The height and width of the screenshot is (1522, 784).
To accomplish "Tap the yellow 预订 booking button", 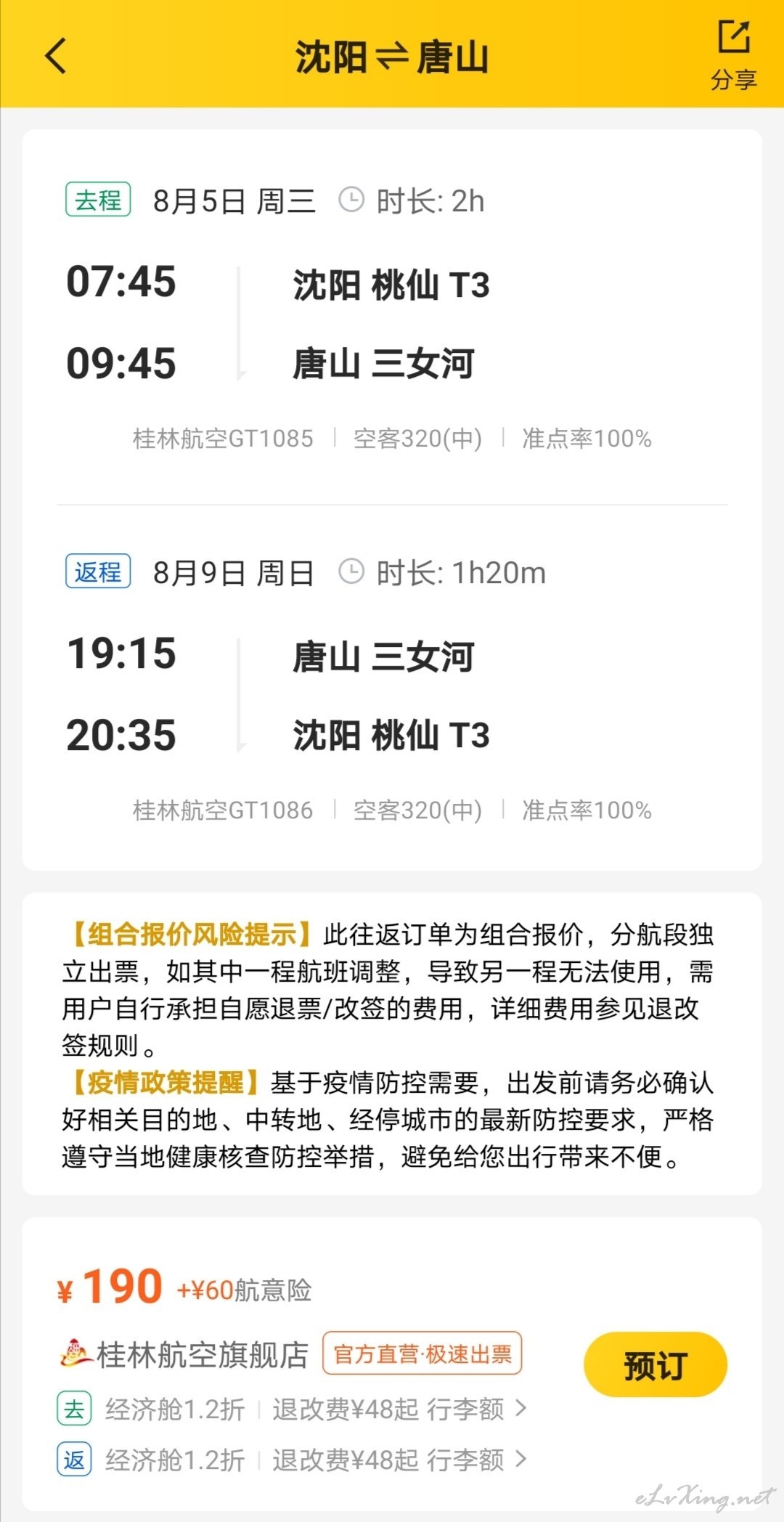I will coord(655,1365).
